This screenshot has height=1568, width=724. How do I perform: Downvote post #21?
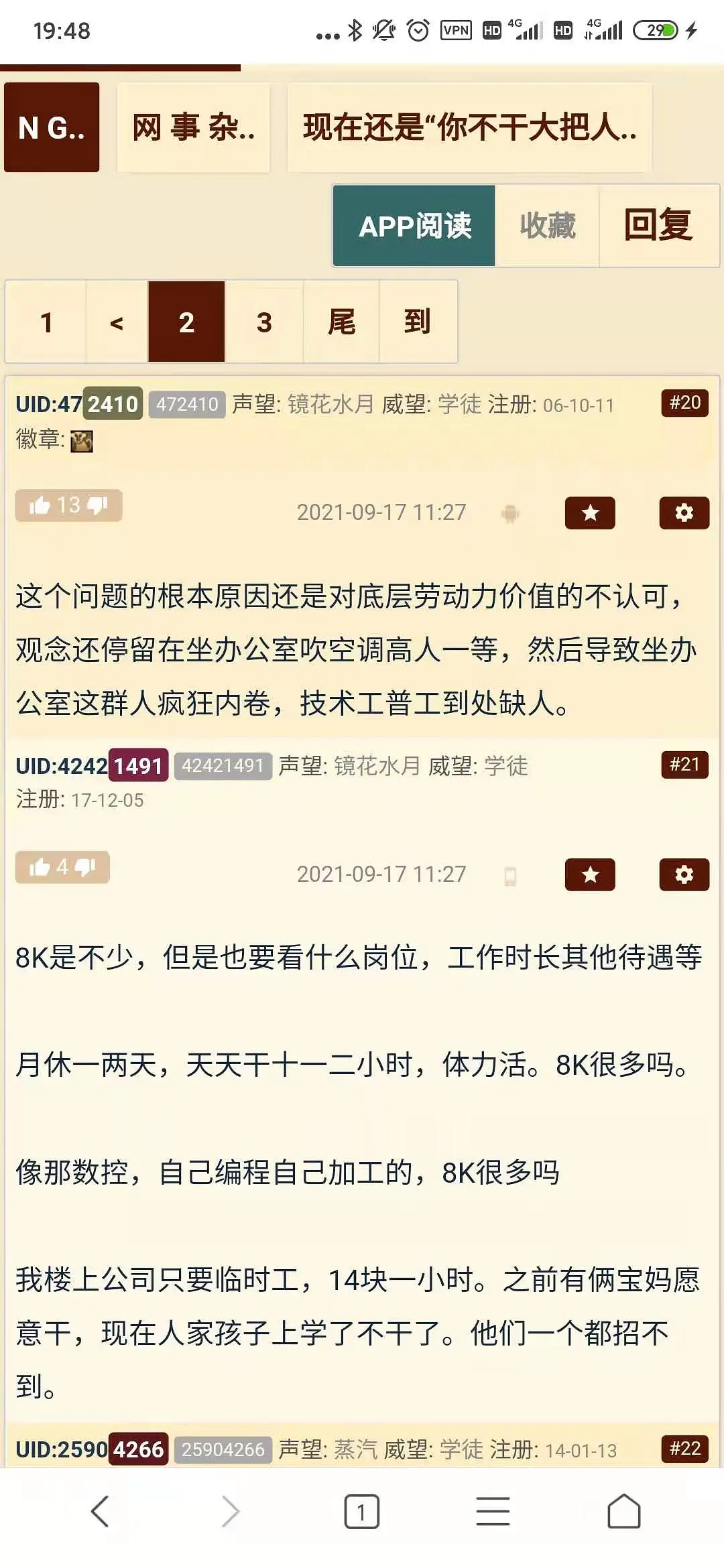(86, 867)
